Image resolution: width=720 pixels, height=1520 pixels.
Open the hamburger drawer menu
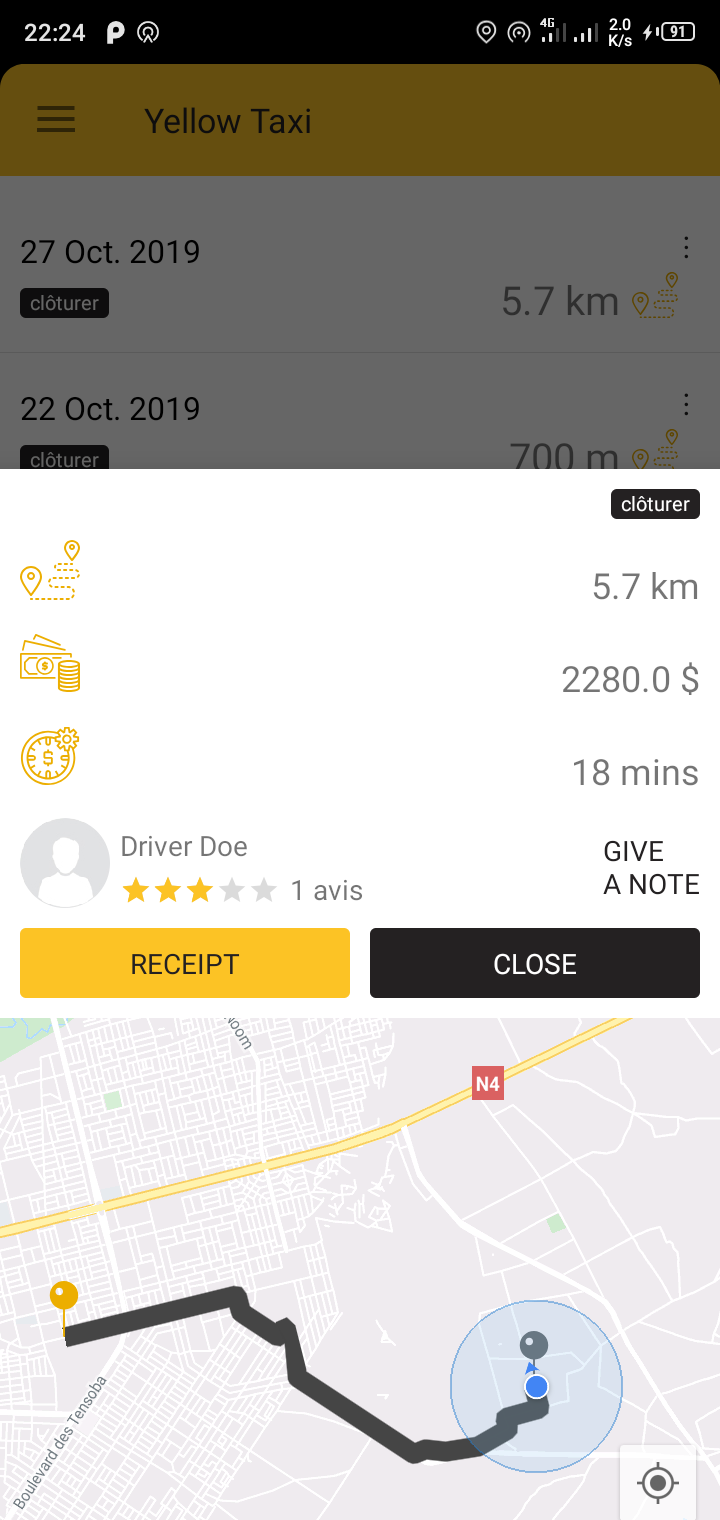[56, 121]
